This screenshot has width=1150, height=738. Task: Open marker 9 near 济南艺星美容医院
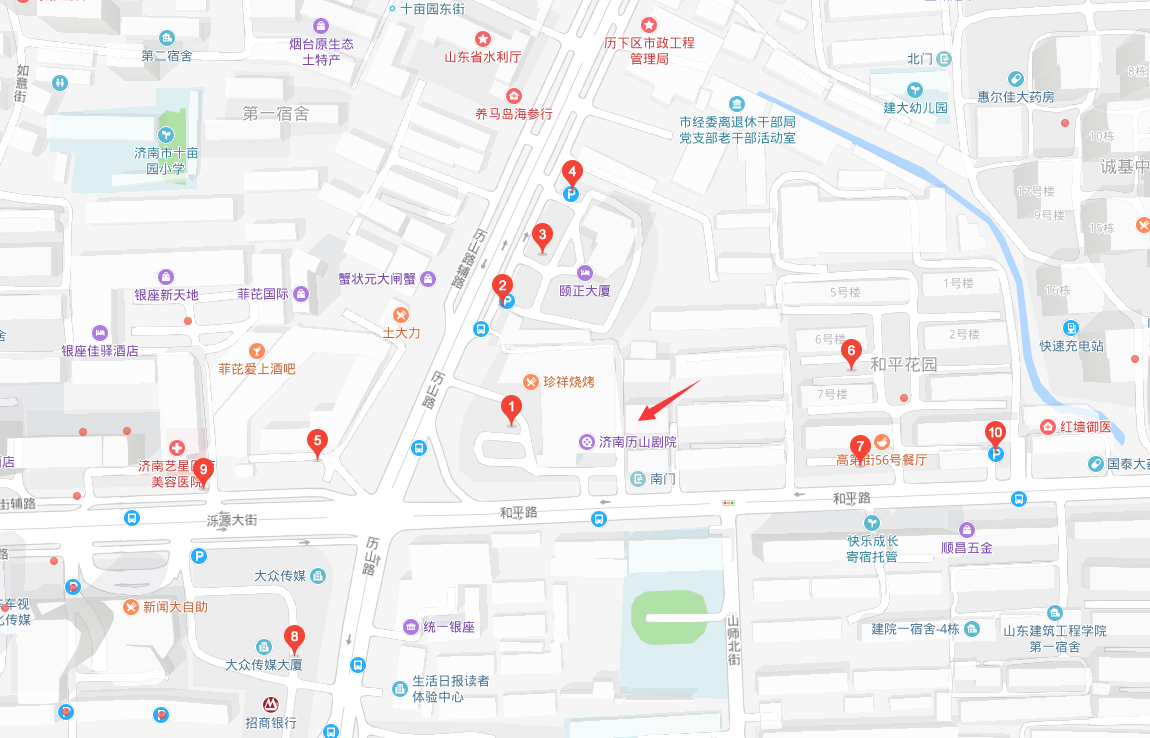coord(203,469)
